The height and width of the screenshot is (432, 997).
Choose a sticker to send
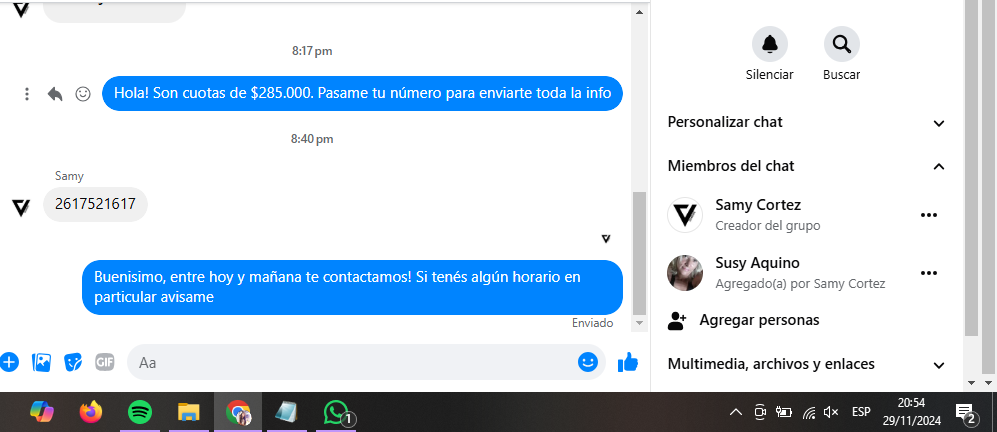[x=73, y=362]
